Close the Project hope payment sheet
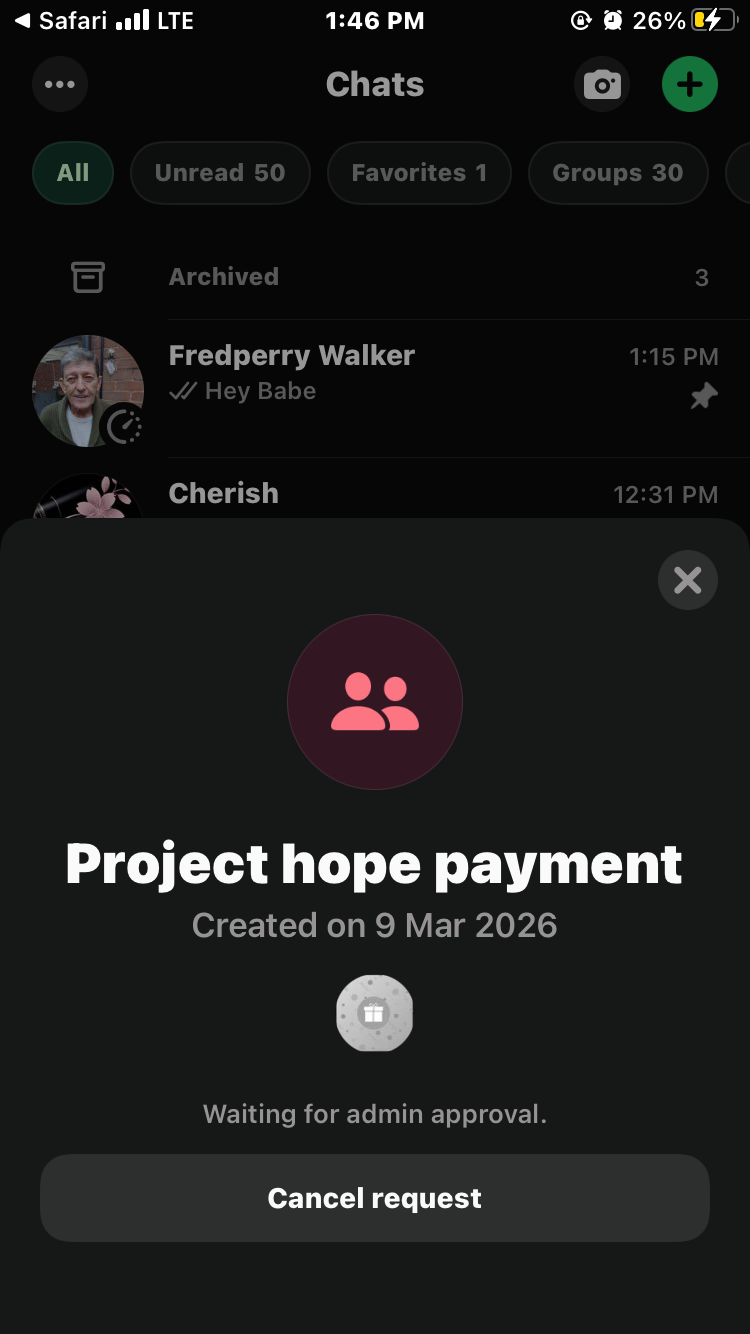This screenshot has width=750, height=1334. coord(687,580)
